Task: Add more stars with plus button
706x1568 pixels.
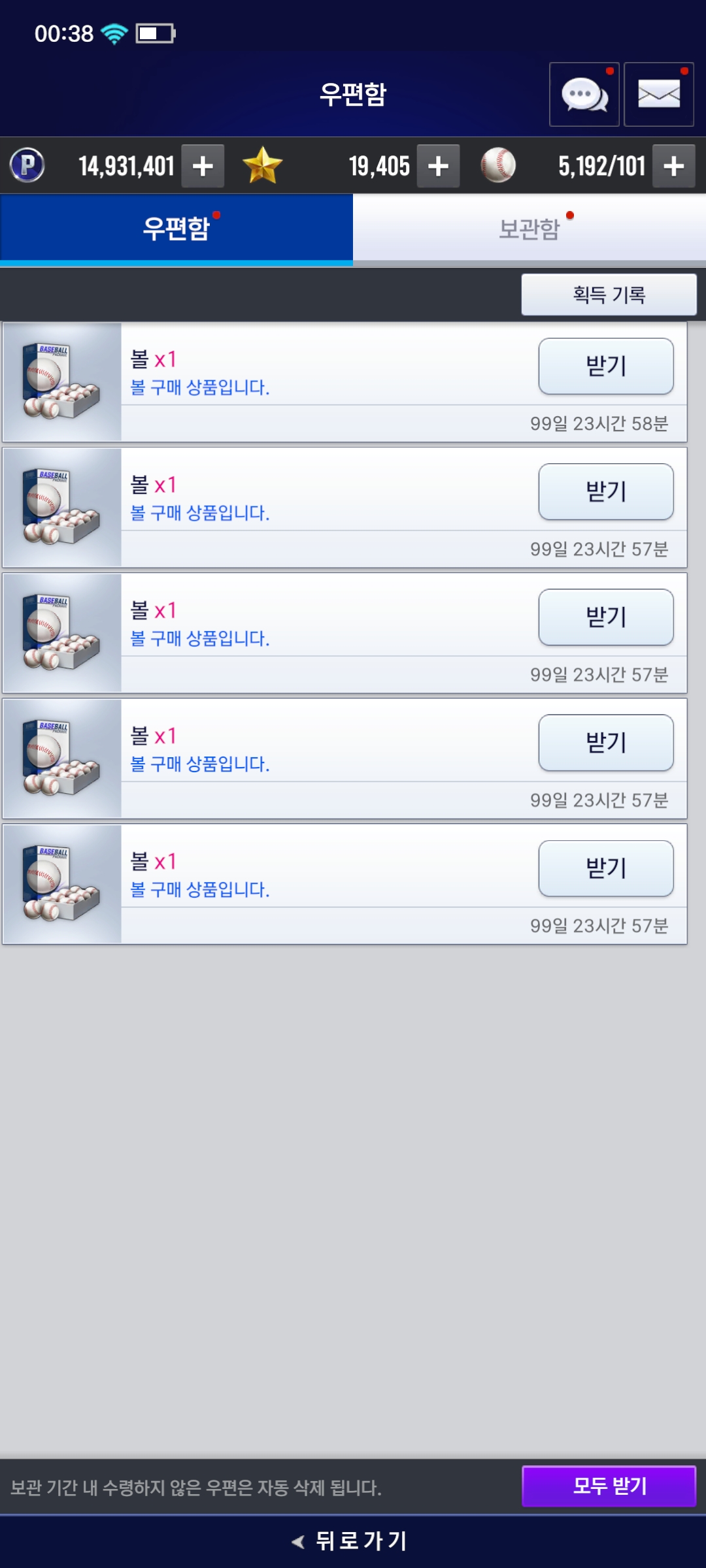Action: (x=438, y=166)
